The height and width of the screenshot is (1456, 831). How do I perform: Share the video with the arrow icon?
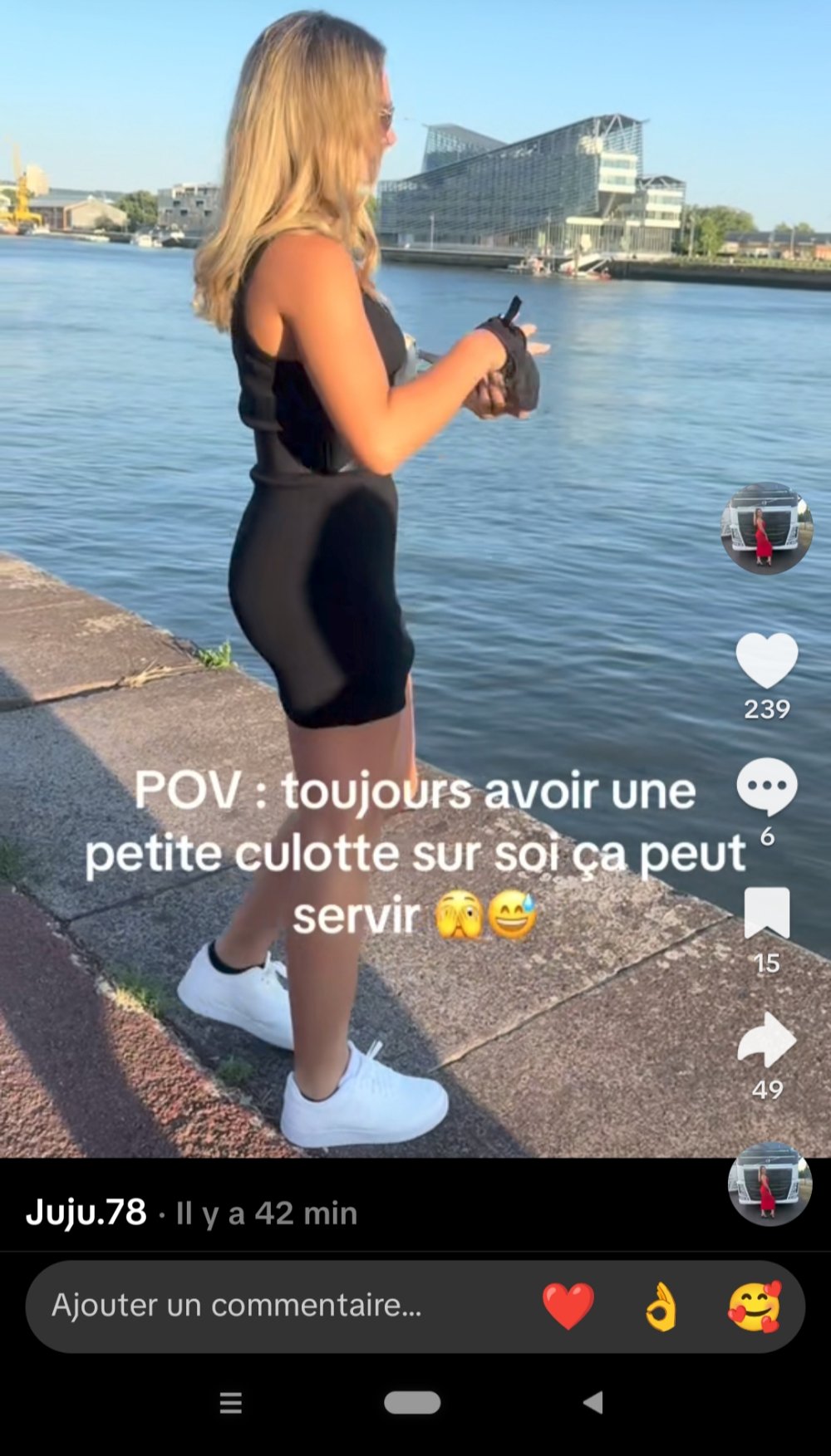(x=766, y=1040)
